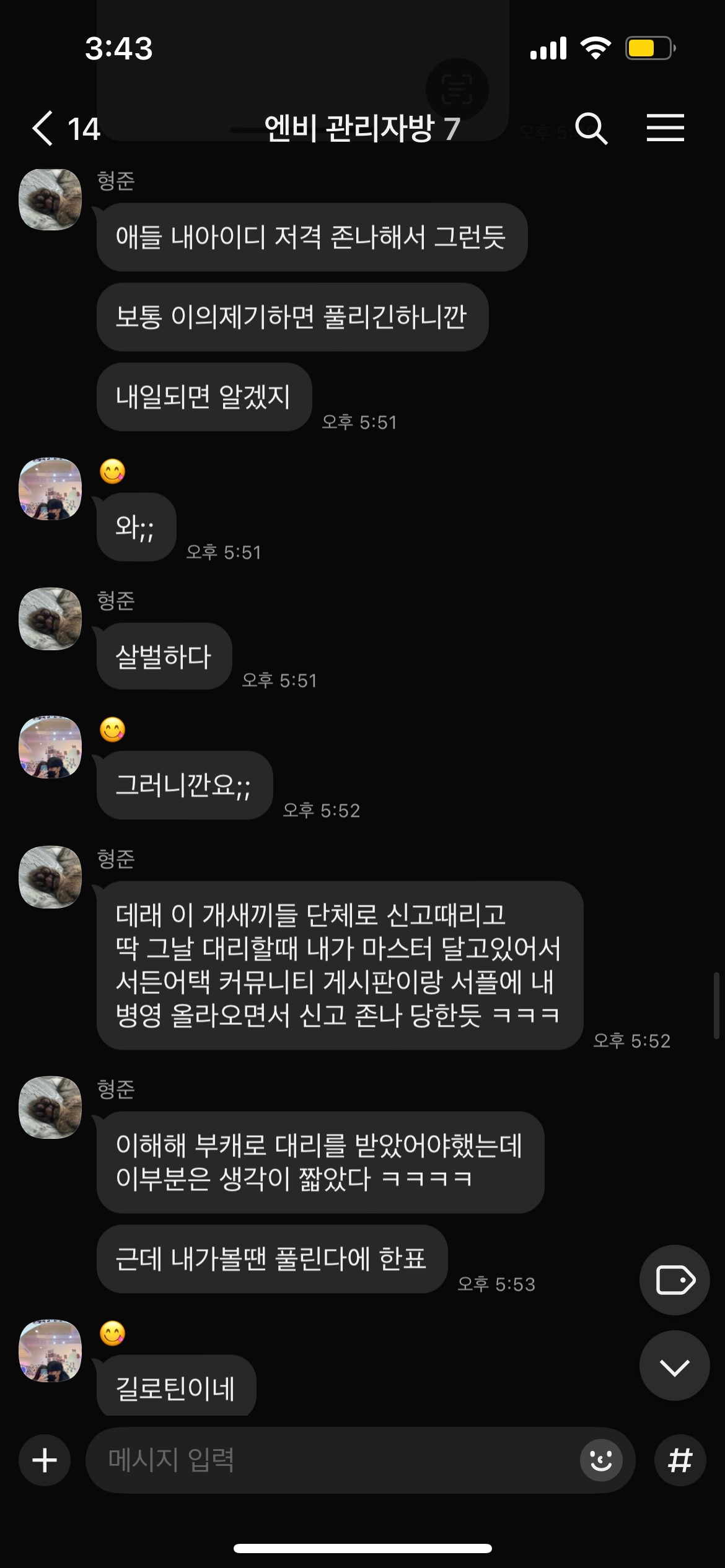Viewport: 725px width, 1568px height.
Task: Open sender avatar next to 그러니깐요;;
Action: point(50,747)
